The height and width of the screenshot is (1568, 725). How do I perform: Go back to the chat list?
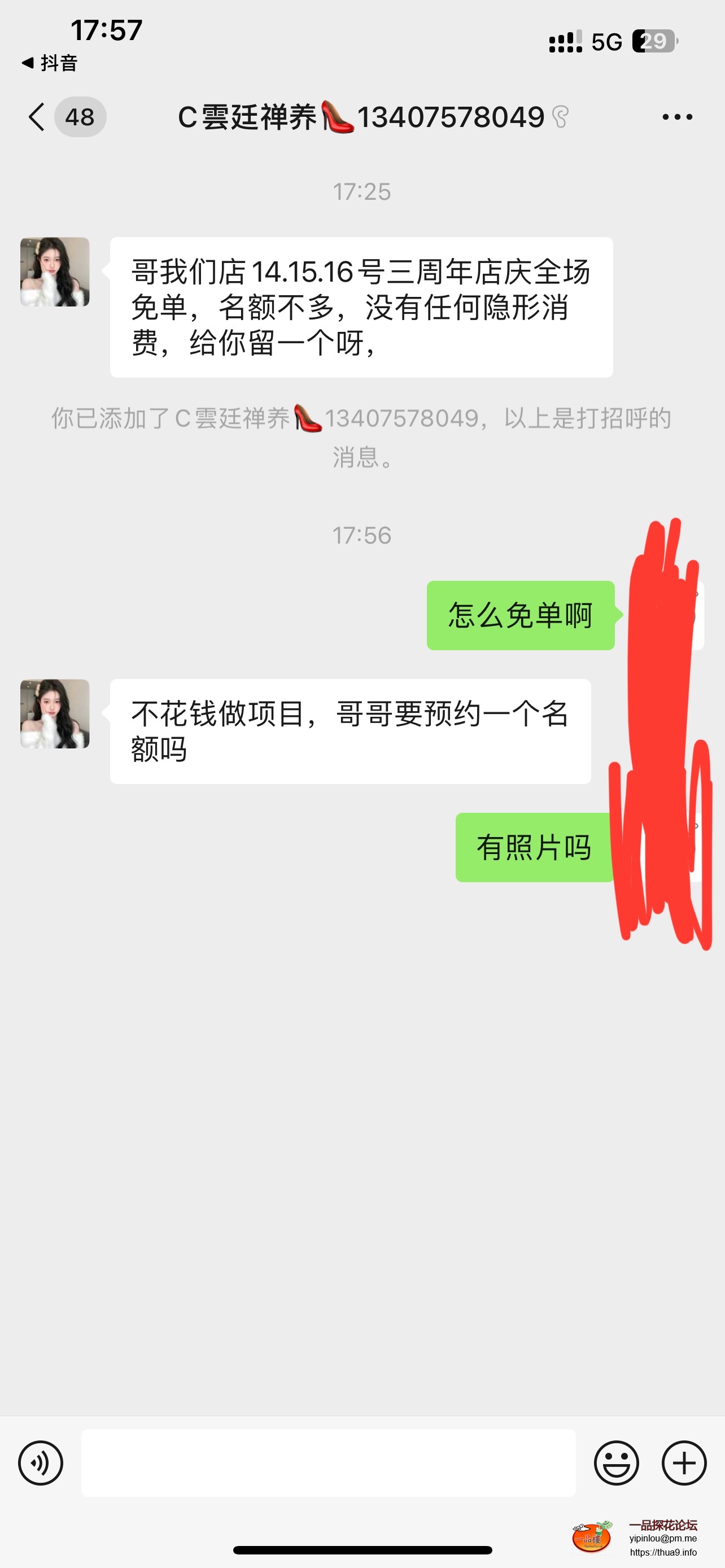[38, 117]
